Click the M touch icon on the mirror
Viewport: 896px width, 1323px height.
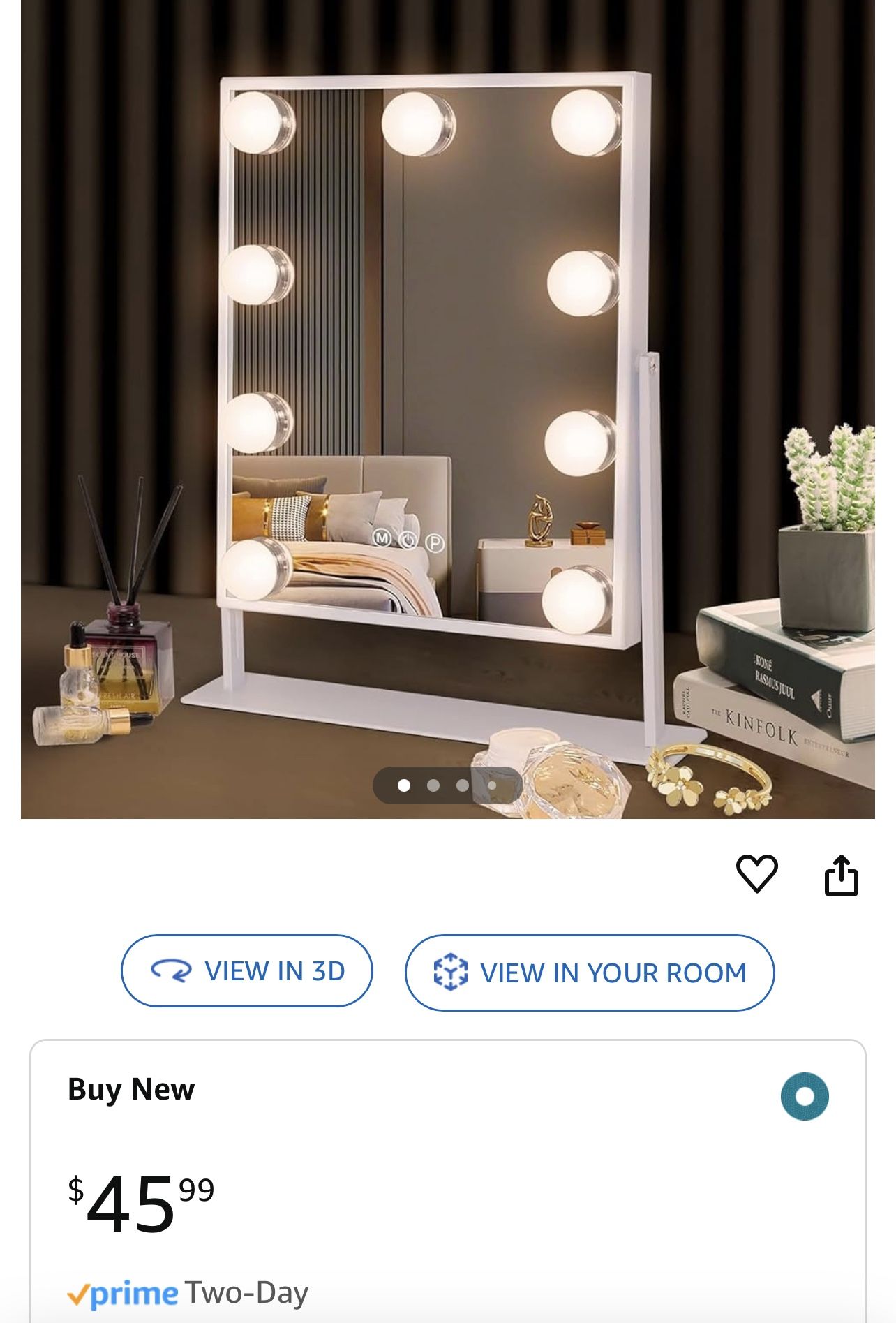click(382, 539)
